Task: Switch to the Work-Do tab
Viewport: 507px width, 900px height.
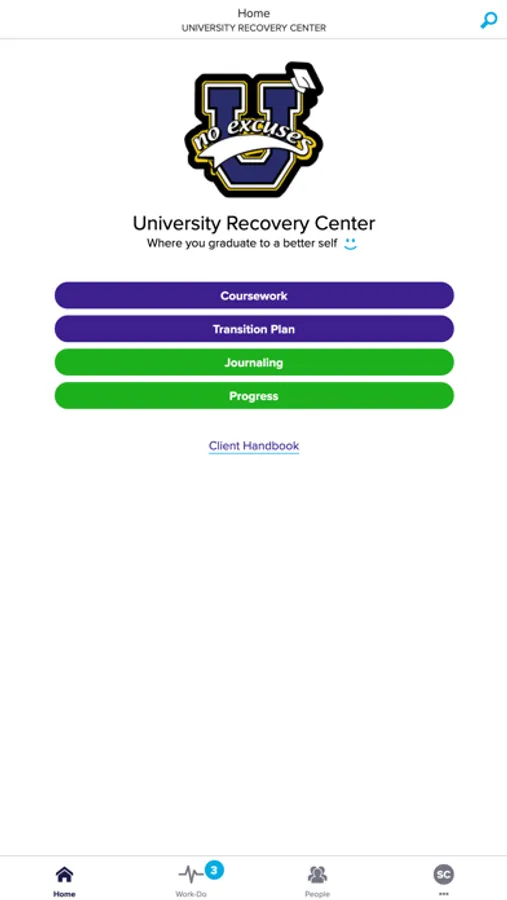Action: pos(191,880)
